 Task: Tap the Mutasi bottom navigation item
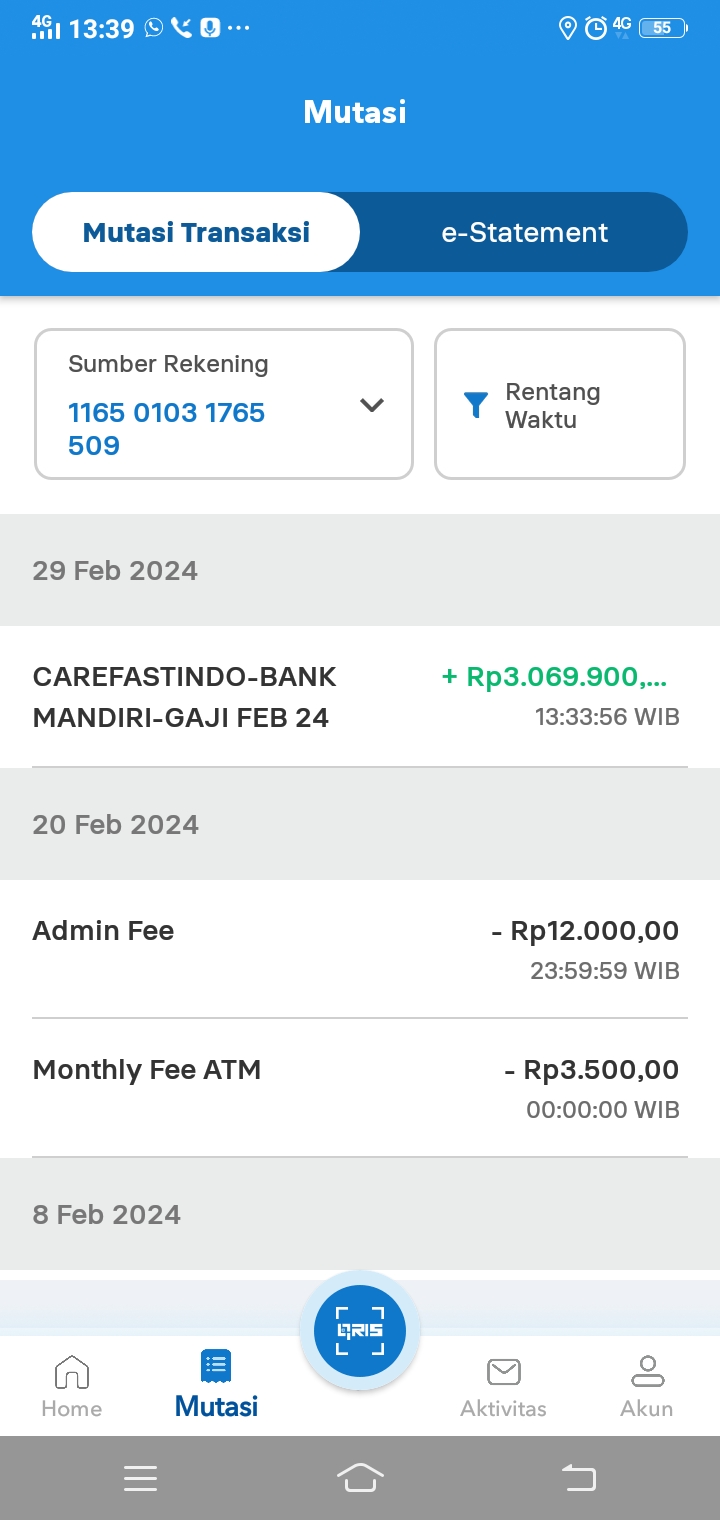(216, 1386)
